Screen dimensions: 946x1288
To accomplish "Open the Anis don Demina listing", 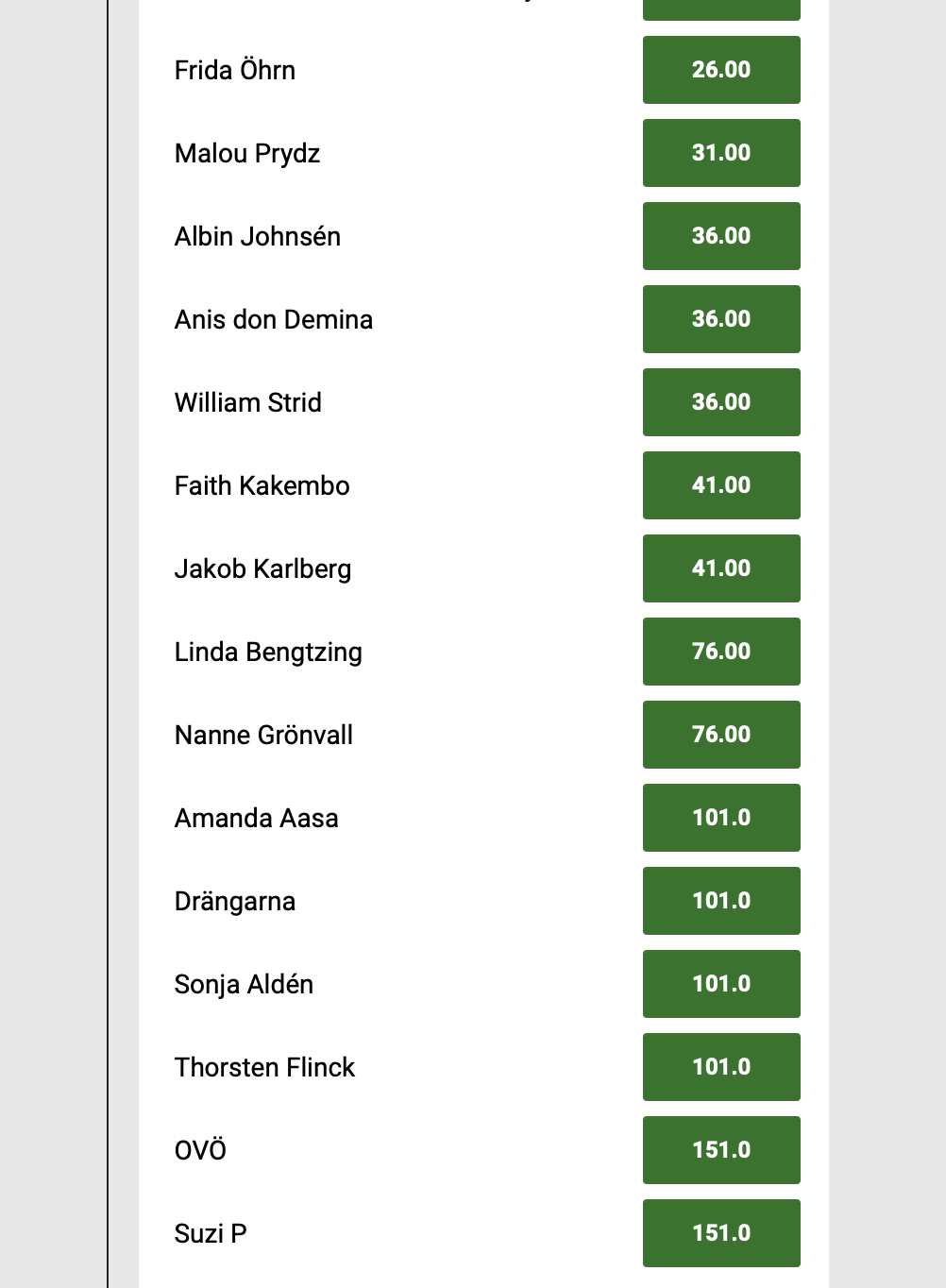I will 273,318.
